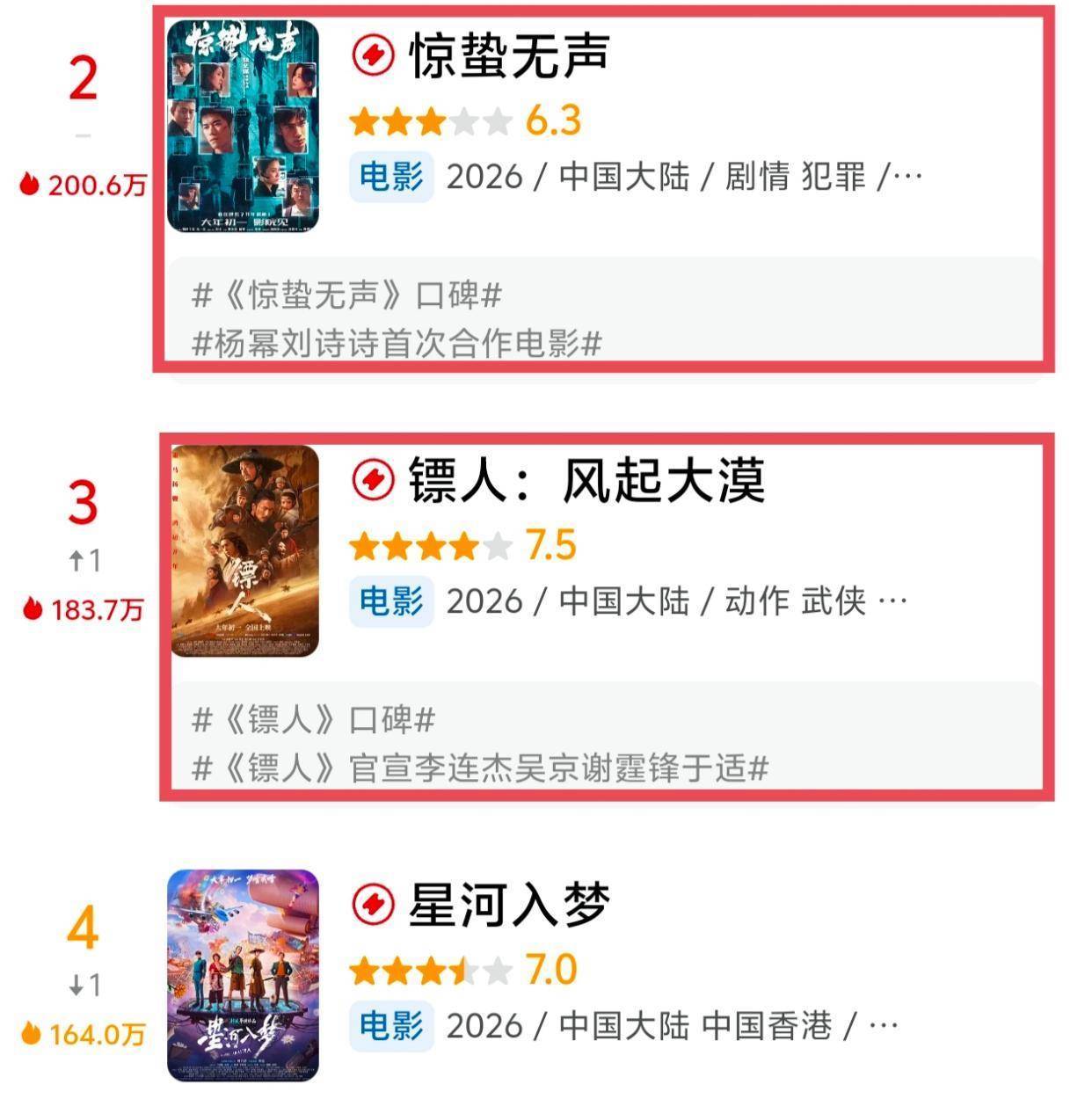The image size is (1092, 1099).
Task: Open the 星河入梦 movie entry
Action: [510, 905]
